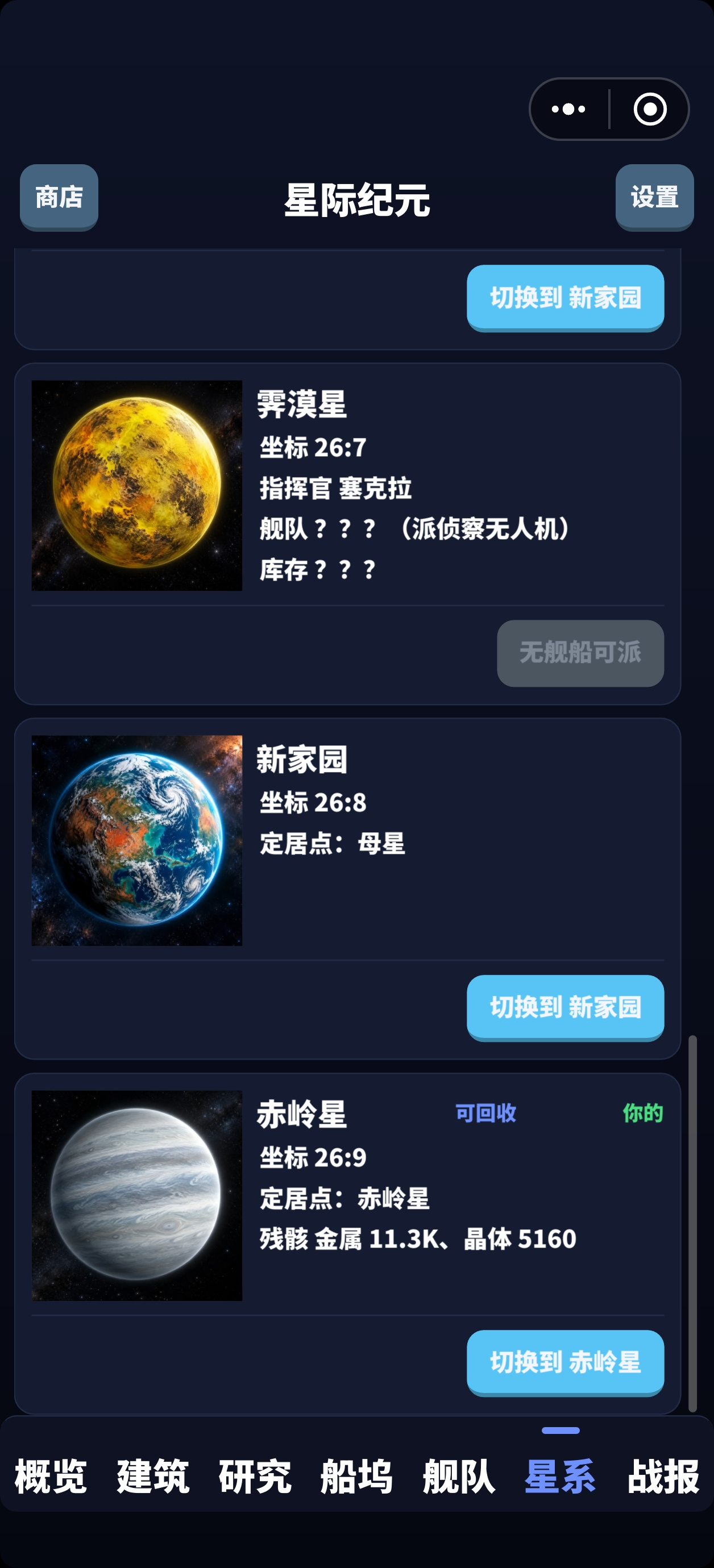The image size is (714, 1568).
Task: Open 设置 settings
Action: click(x=654, y=197)
